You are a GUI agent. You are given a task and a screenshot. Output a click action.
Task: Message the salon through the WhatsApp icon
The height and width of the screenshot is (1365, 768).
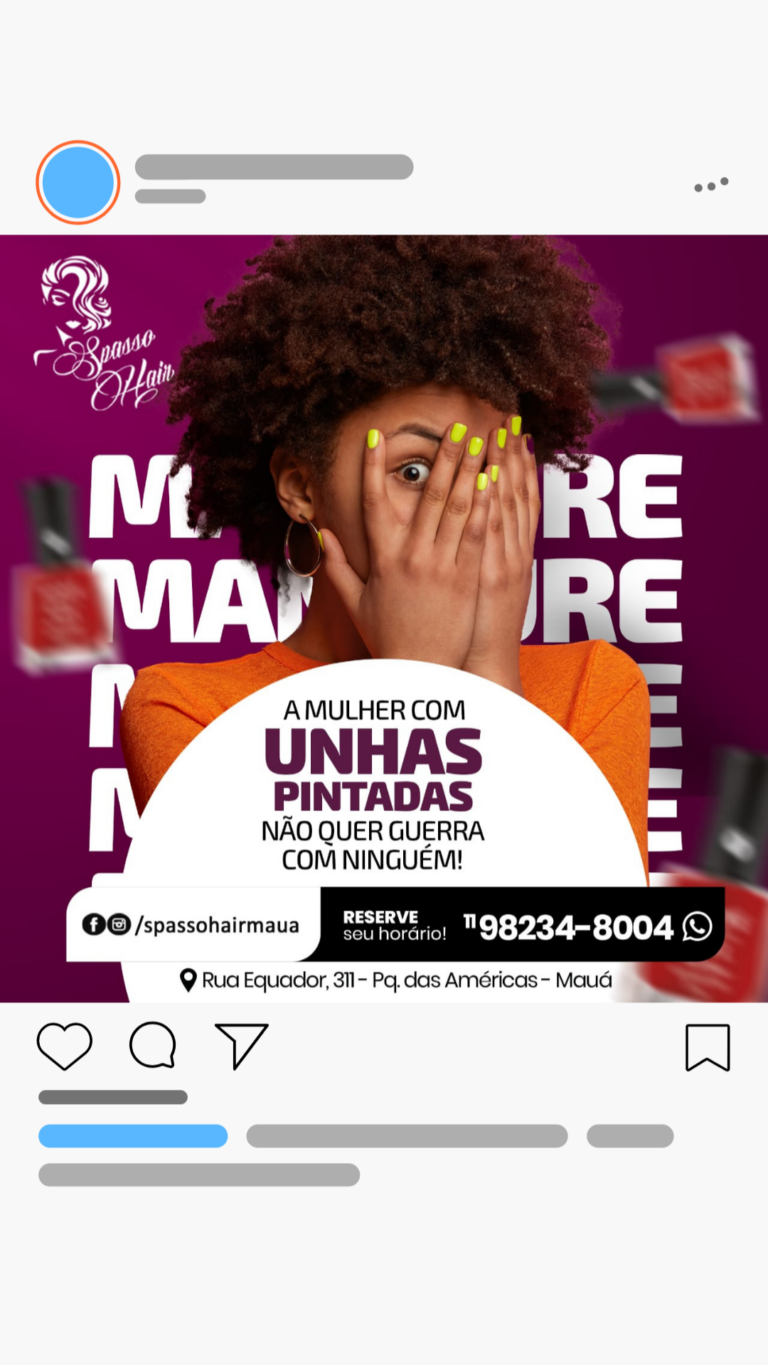click(697, 928)
